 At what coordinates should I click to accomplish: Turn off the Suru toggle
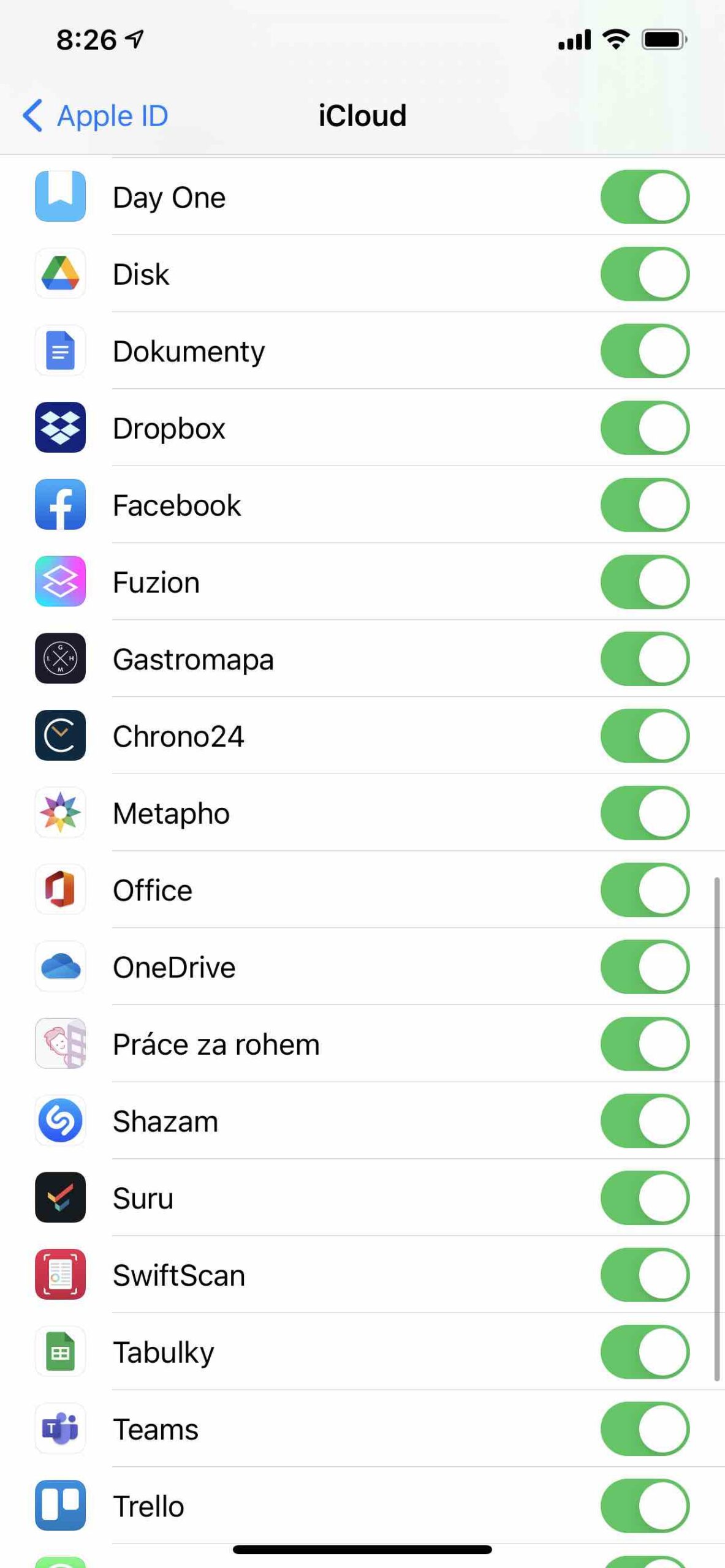645,1198
